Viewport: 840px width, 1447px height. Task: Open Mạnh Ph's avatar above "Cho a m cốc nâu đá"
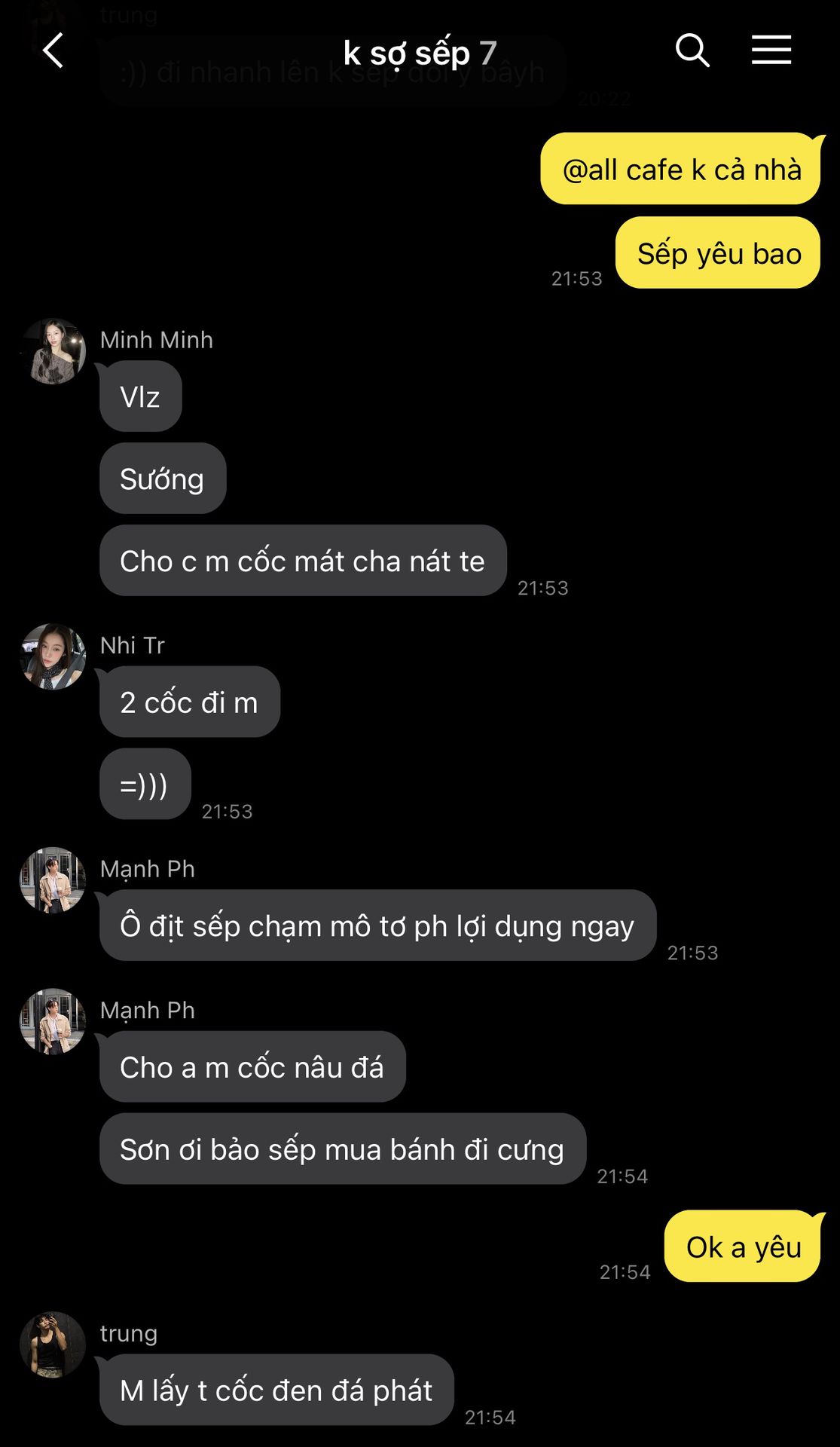click(53, 1021)
